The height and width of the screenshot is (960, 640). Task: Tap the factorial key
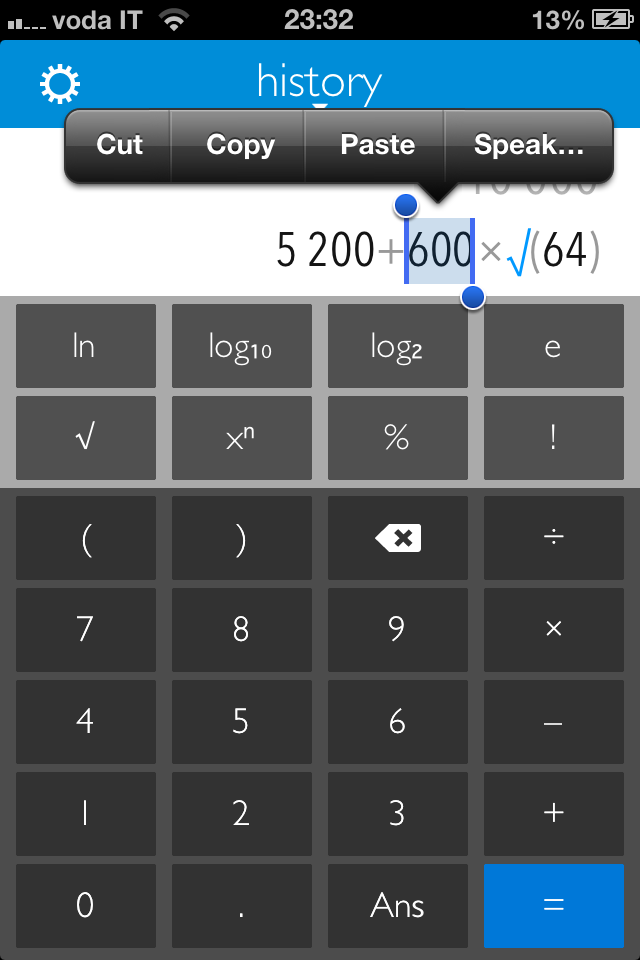point(553,438)
